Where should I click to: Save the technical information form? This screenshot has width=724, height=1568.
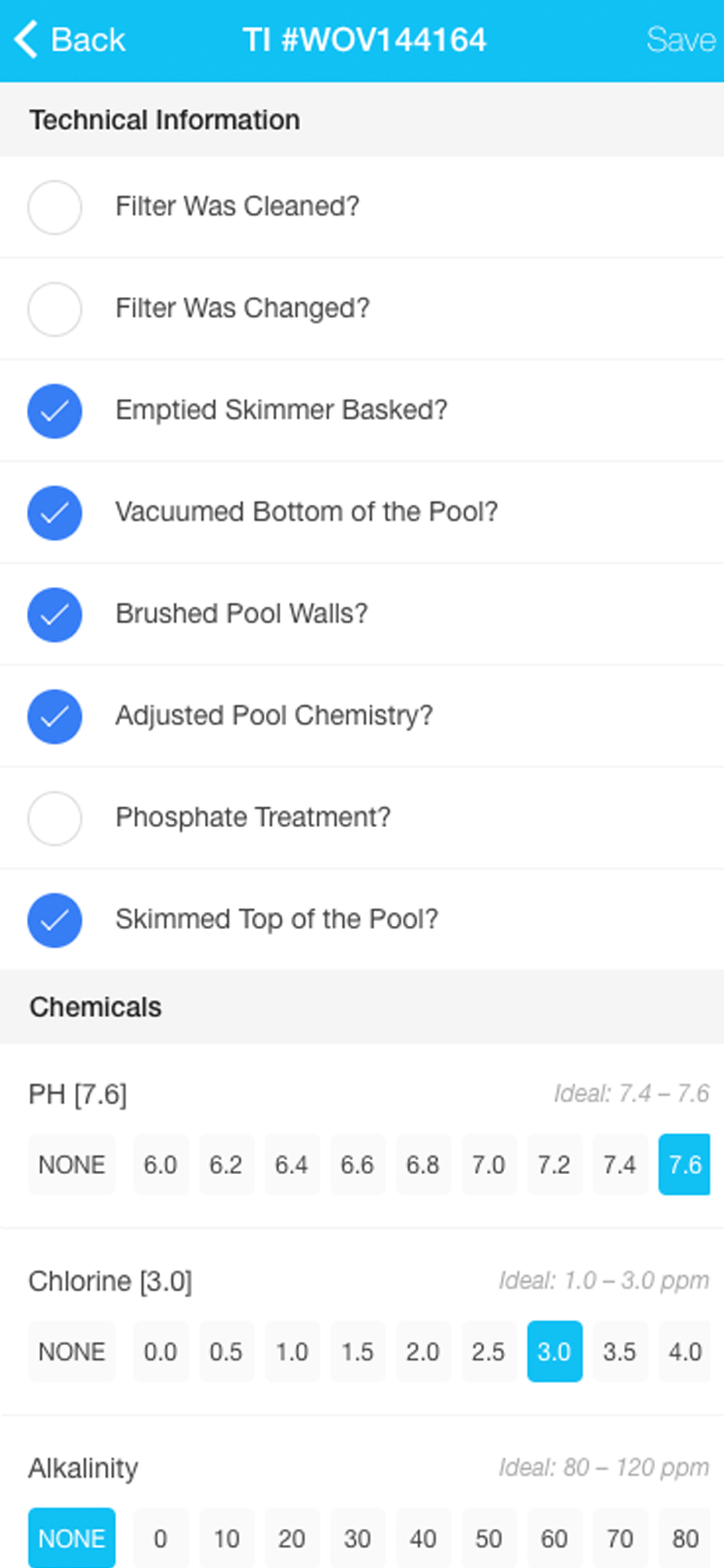pos(681,40)
